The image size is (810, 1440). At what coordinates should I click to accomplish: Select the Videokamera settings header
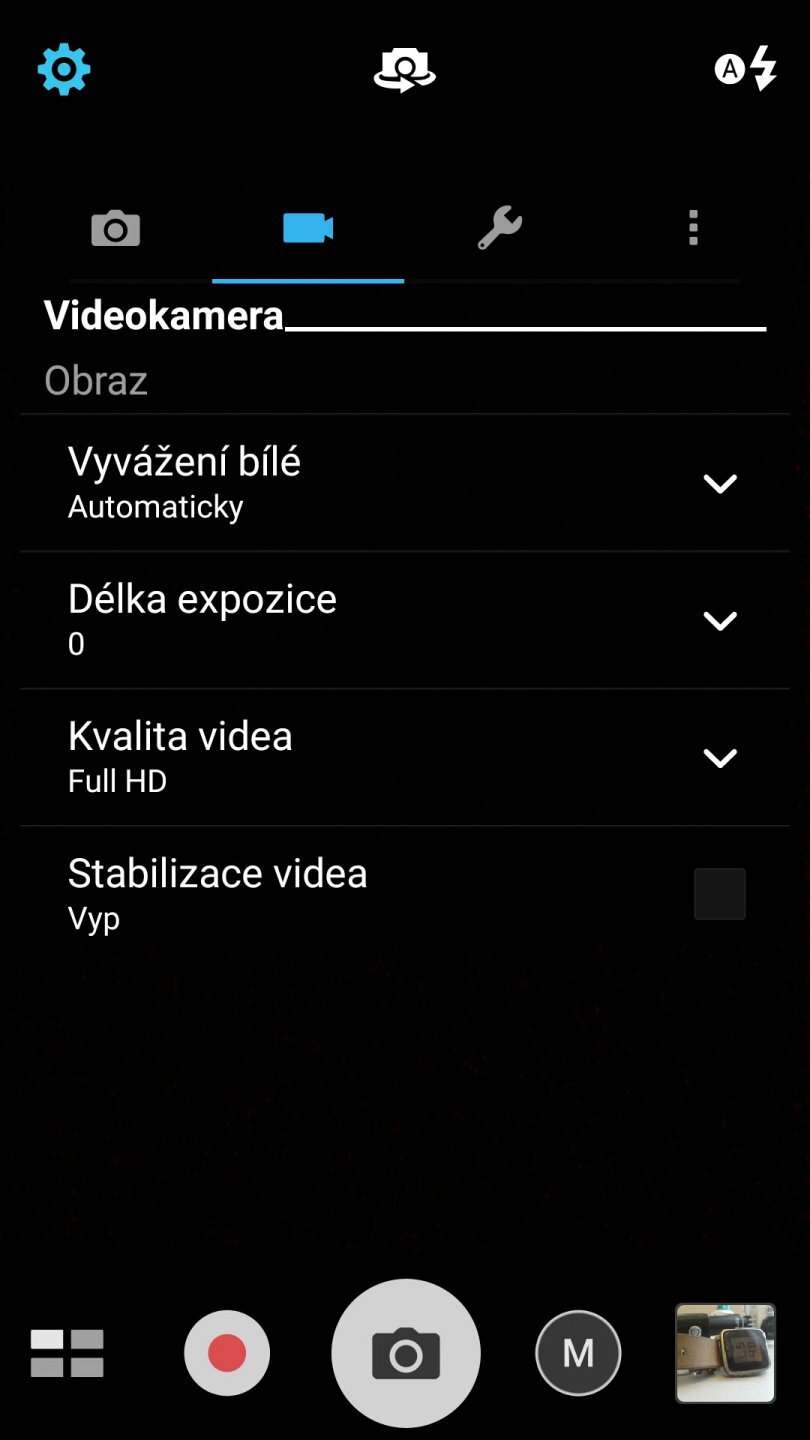pyautogui.click(x=163, y=315)
